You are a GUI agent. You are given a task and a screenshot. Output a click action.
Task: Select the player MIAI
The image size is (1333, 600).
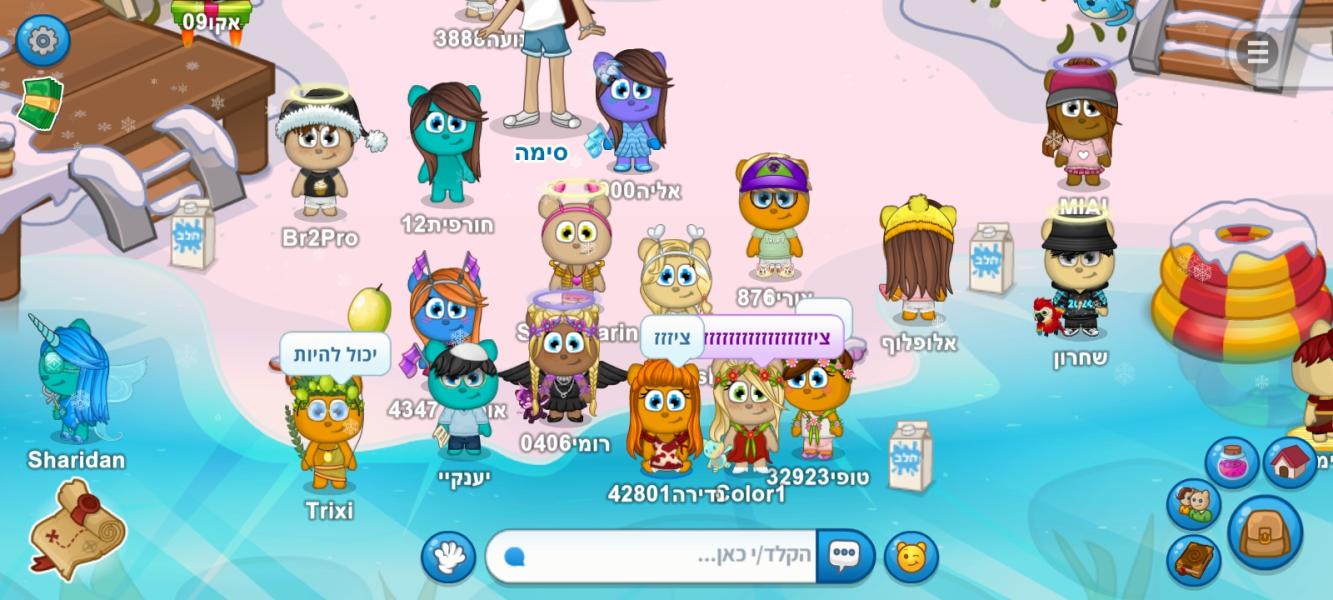coord(1081,125)
